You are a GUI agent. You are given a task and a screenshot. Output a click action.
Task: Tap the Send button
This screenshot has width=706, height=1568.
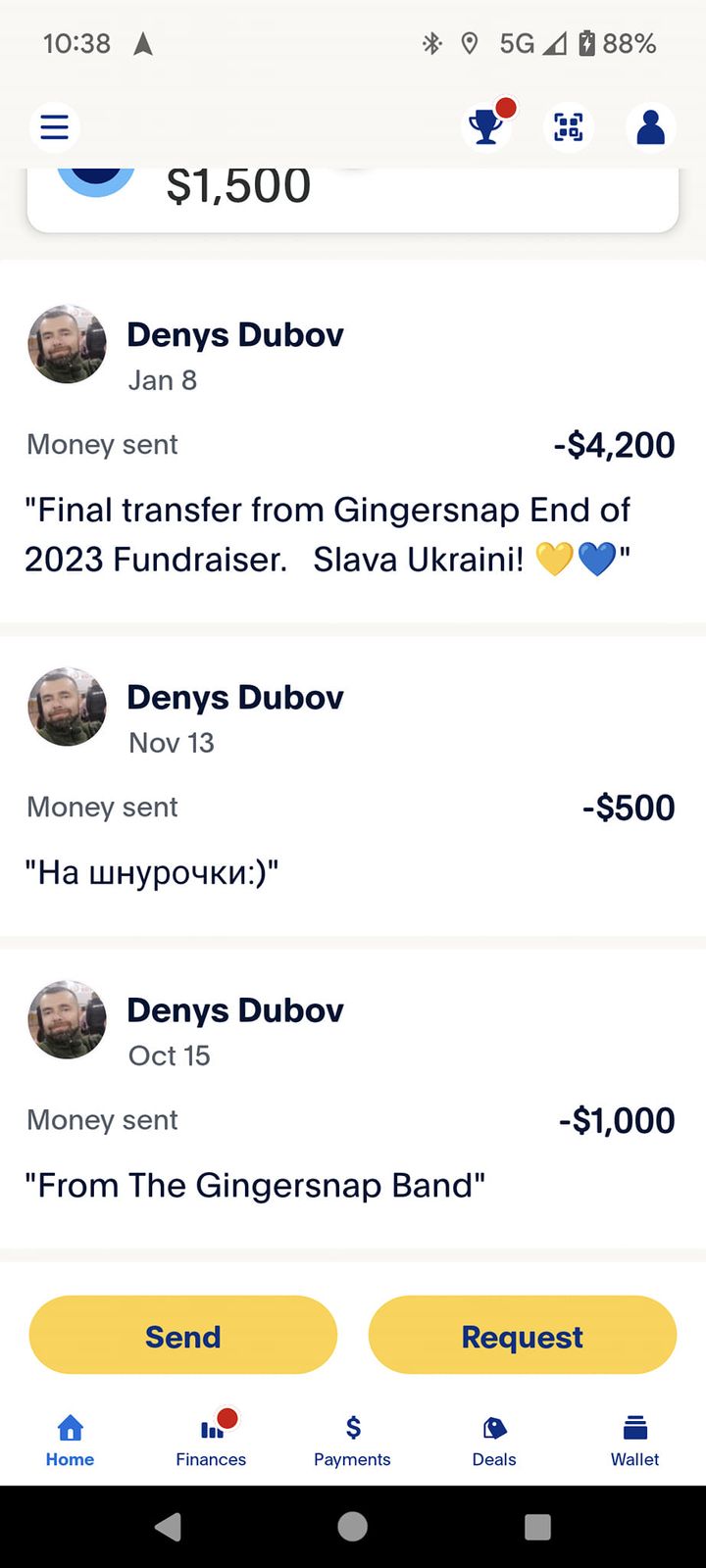tap(183, 1336)
